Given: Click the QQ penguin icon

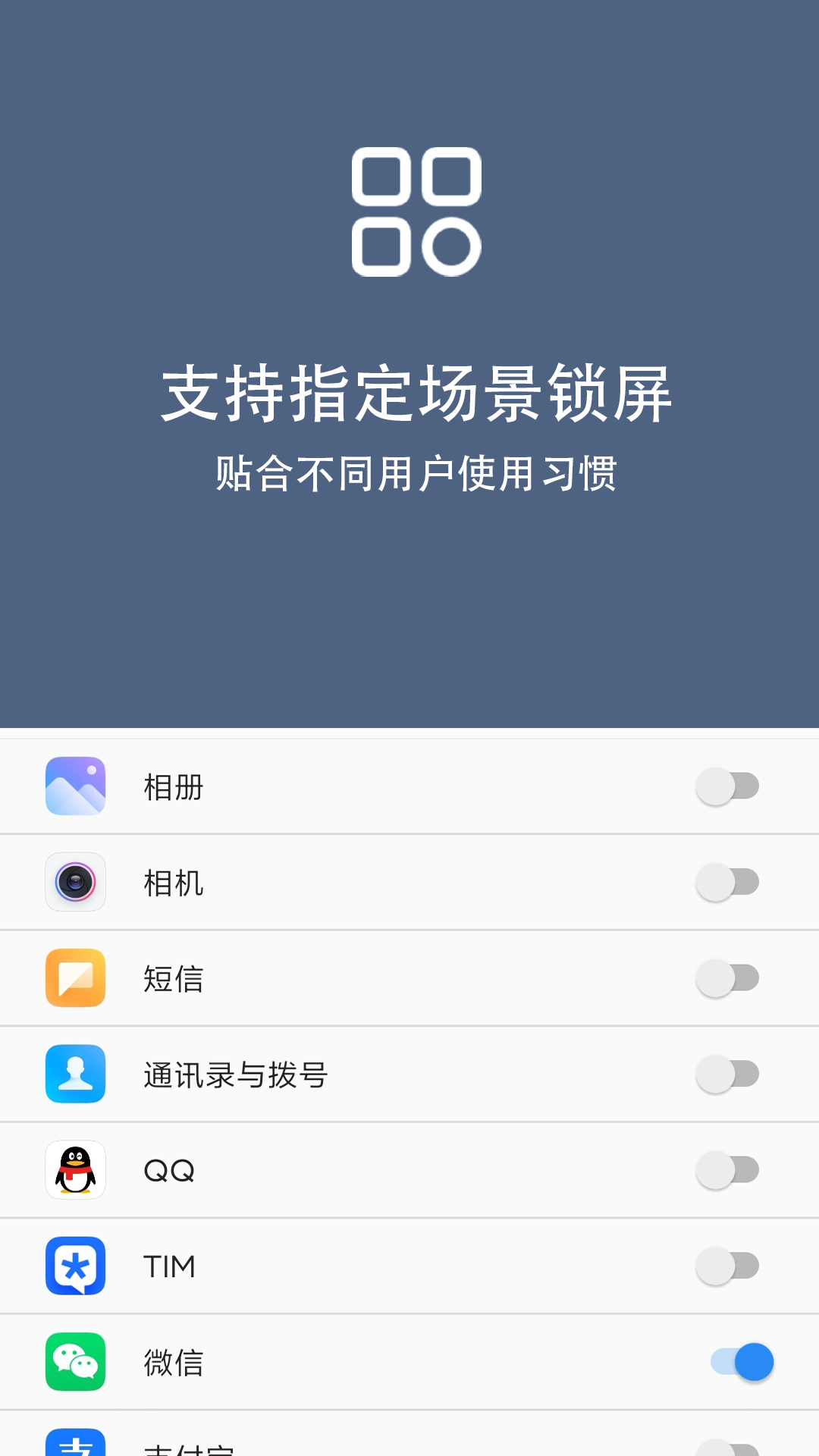Looking at the screenshot, I should pos(74,1170).
